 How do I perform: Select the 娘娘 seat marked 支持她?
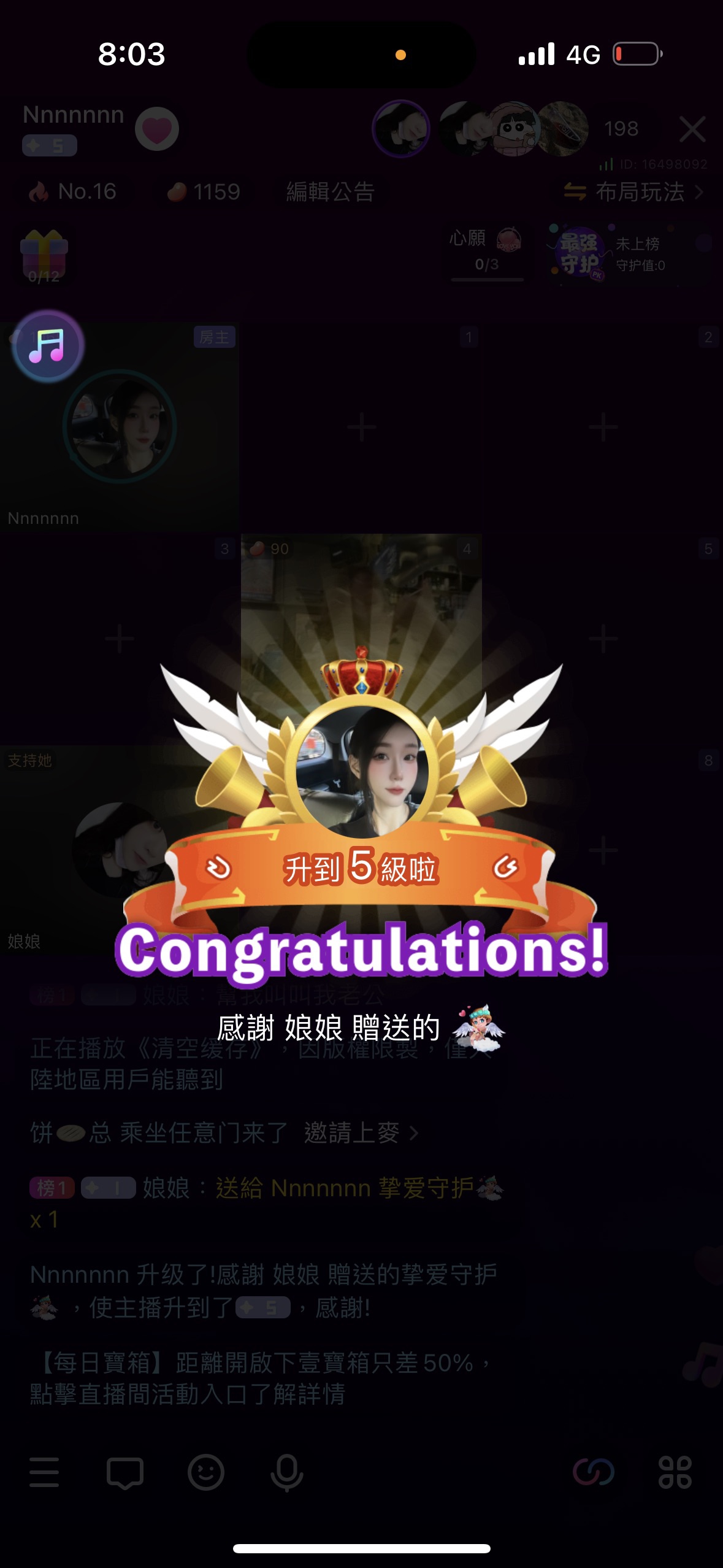[x=120, y=850]
